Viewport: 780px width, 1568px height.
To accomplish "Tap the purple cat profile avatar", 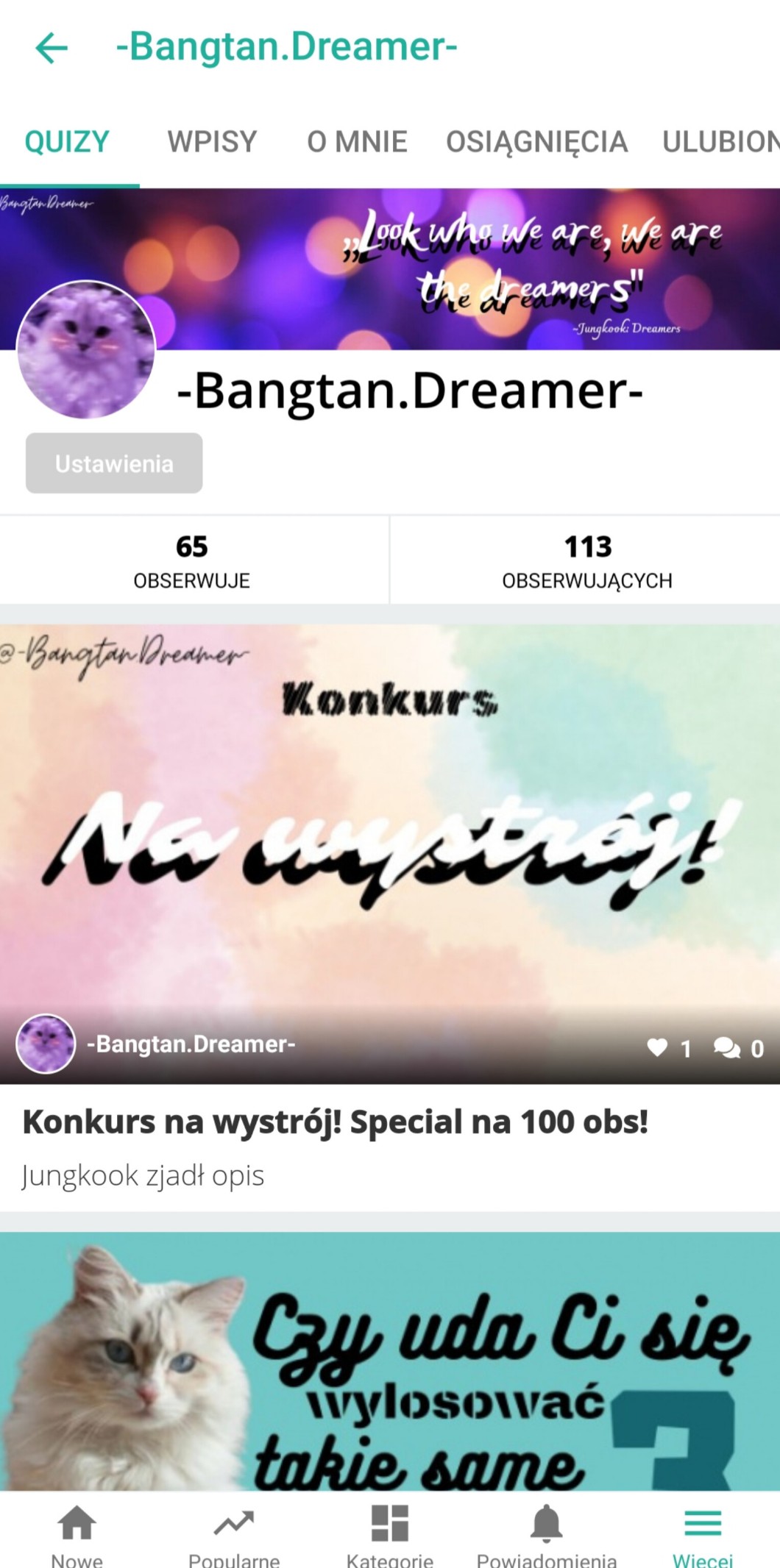I will (x=86, y=349).
